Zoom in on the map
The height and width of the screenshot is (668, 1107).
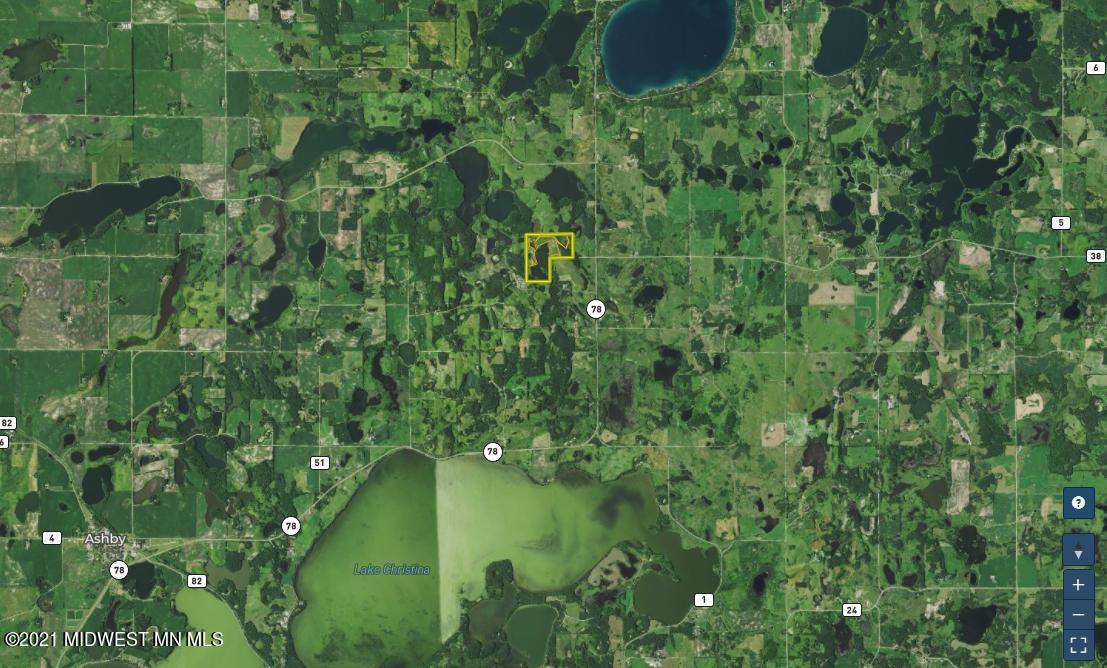pos(1078,584)
